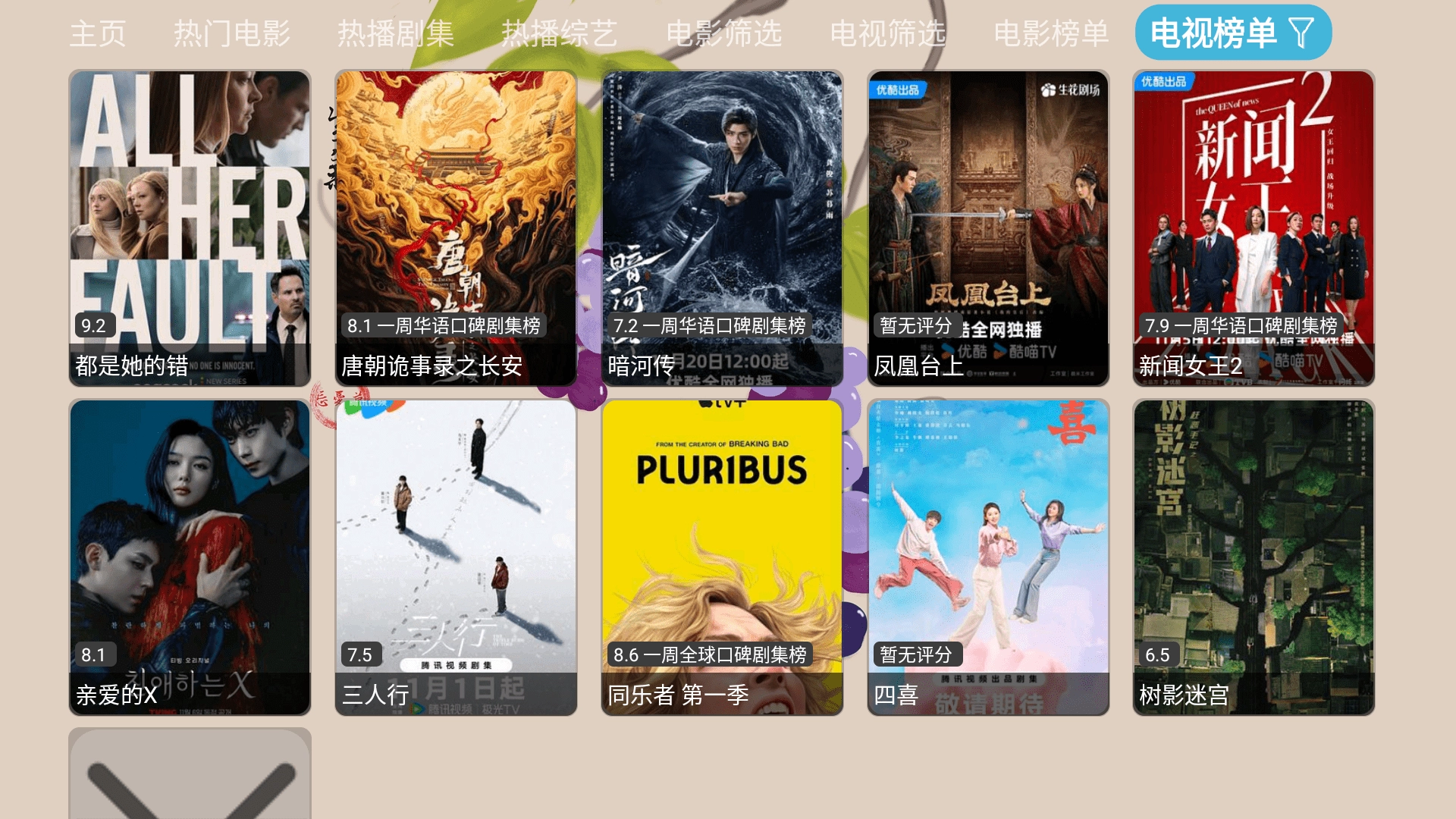Select the series 暗河传
The height and width of the screenshot is (819, 1456).
(x=722, y=227)
